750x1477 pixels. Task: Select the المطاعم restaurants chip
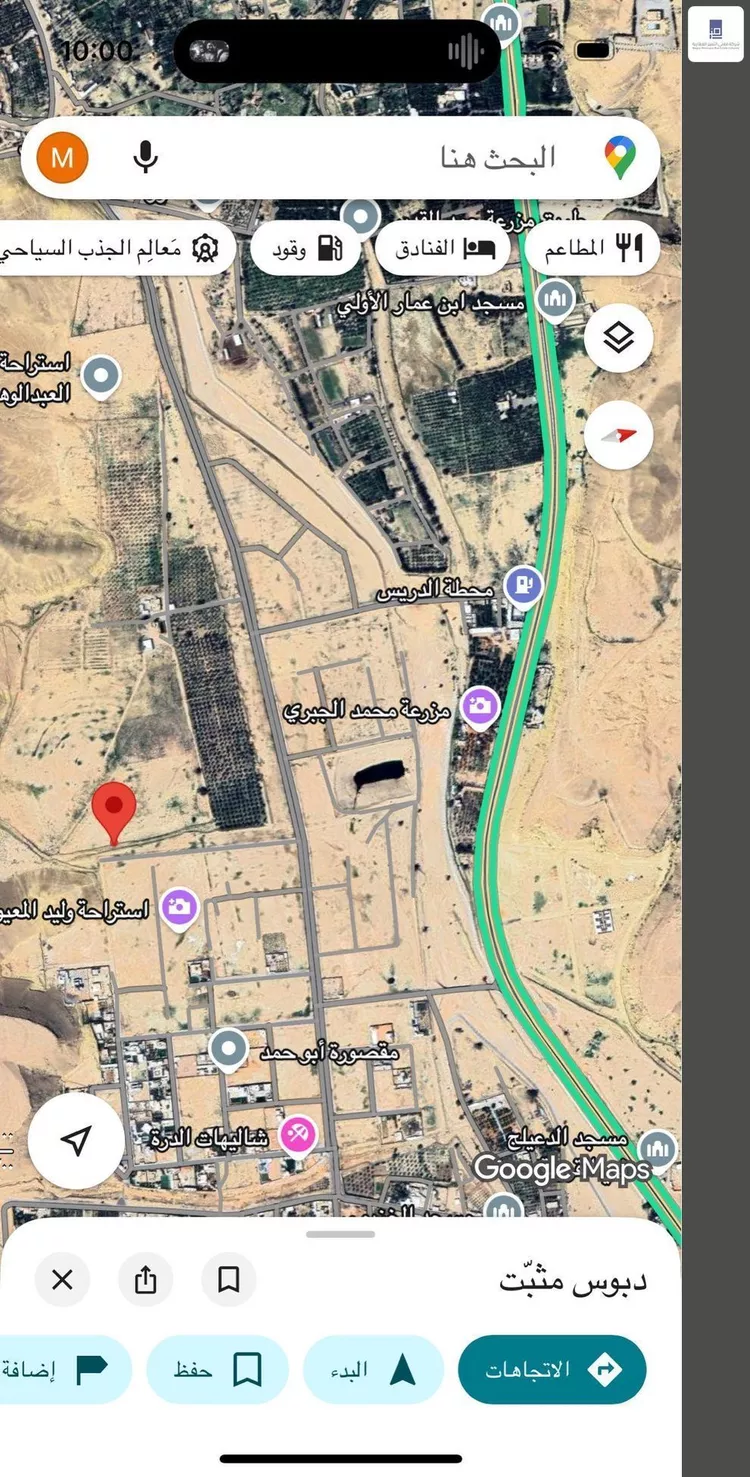[x=592, y=249]
